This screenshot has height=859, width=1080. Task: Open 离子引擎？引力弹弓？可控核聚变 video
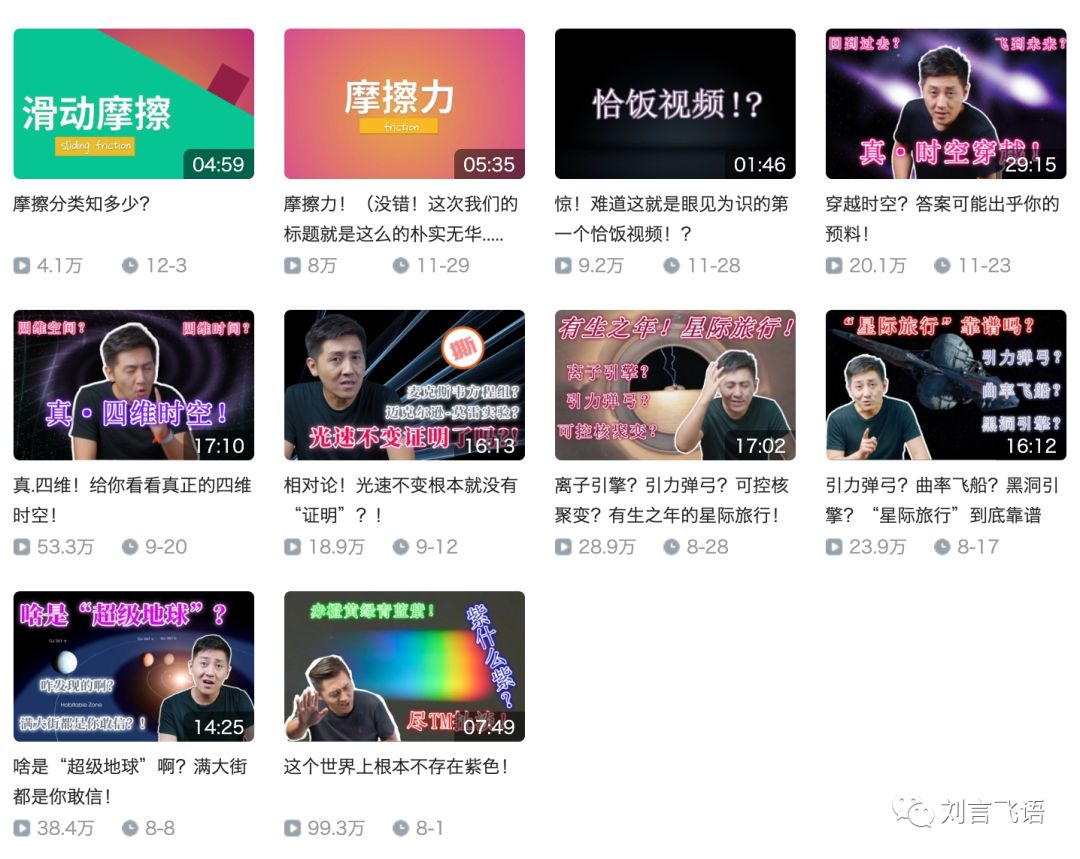(x=675, y=385)
